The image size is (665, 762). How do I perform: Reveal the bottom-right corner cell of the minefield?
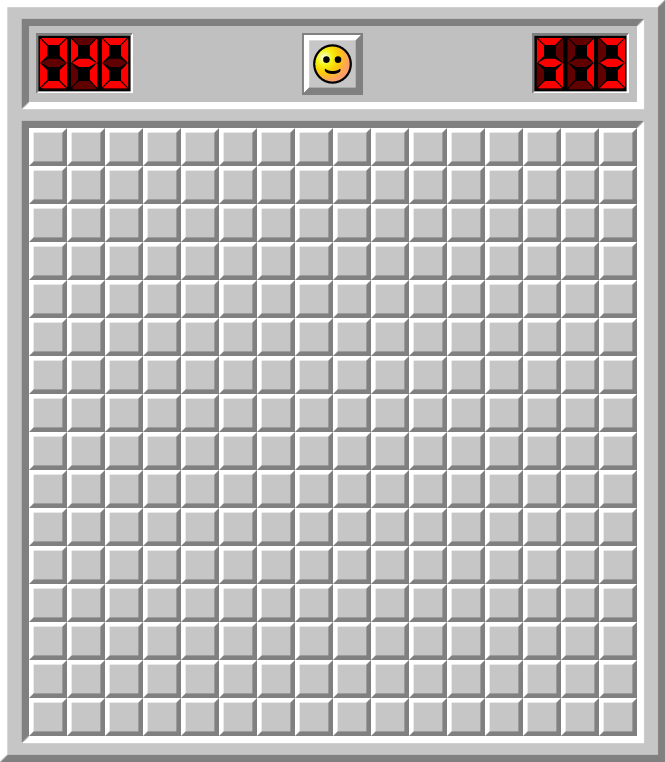[x=617, y=716]
